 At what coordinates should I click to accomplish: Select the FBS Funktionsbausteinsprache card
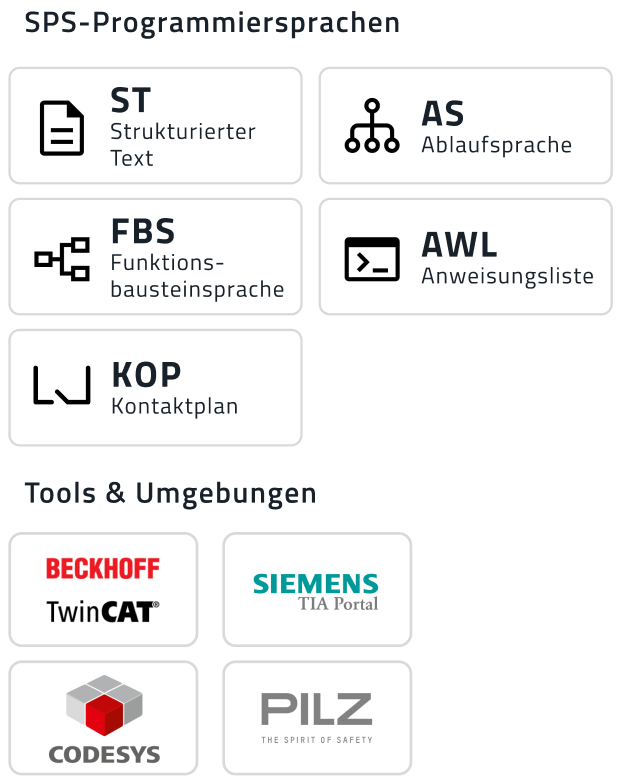(155, 257)
